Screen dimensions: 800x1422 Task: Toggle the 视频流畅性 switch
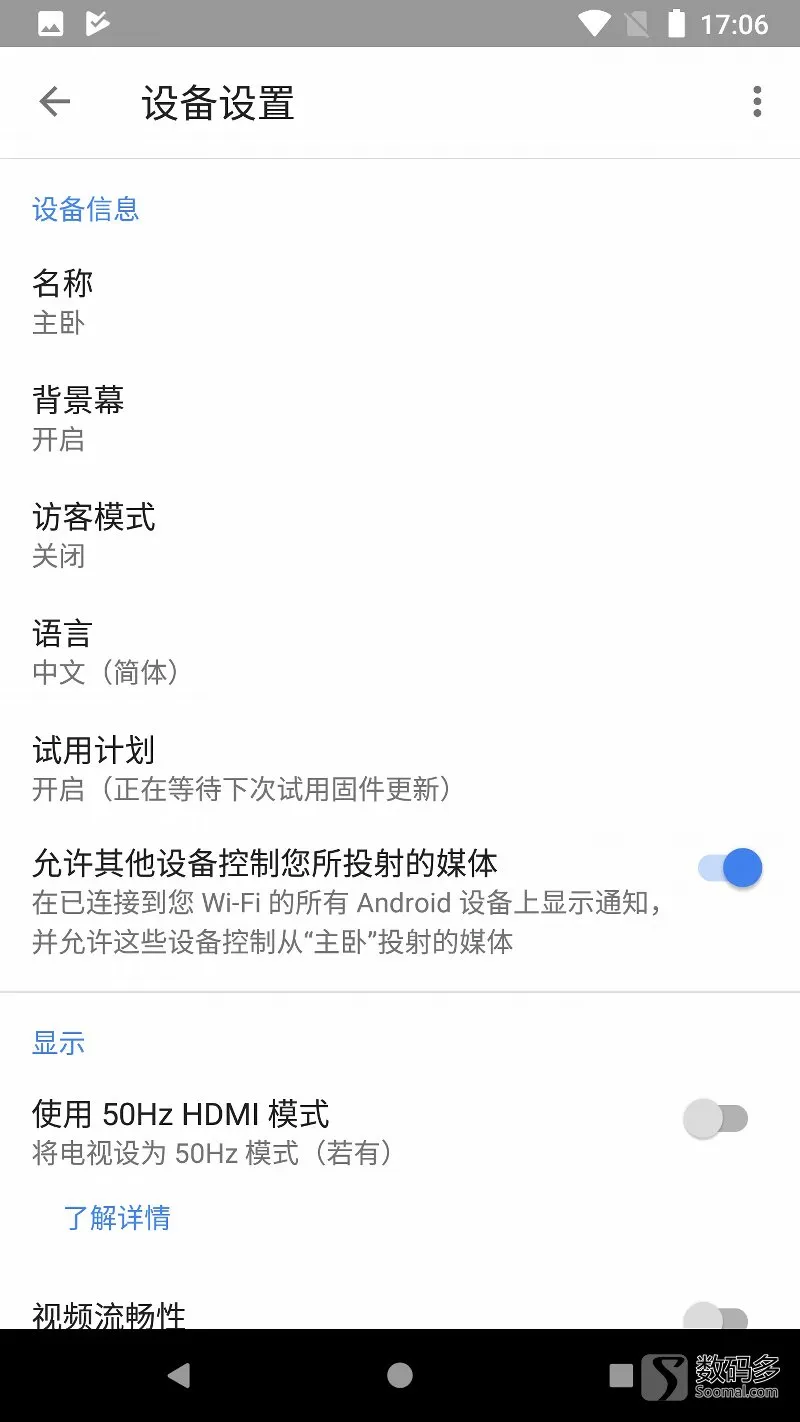click(x=716, y=1316)
